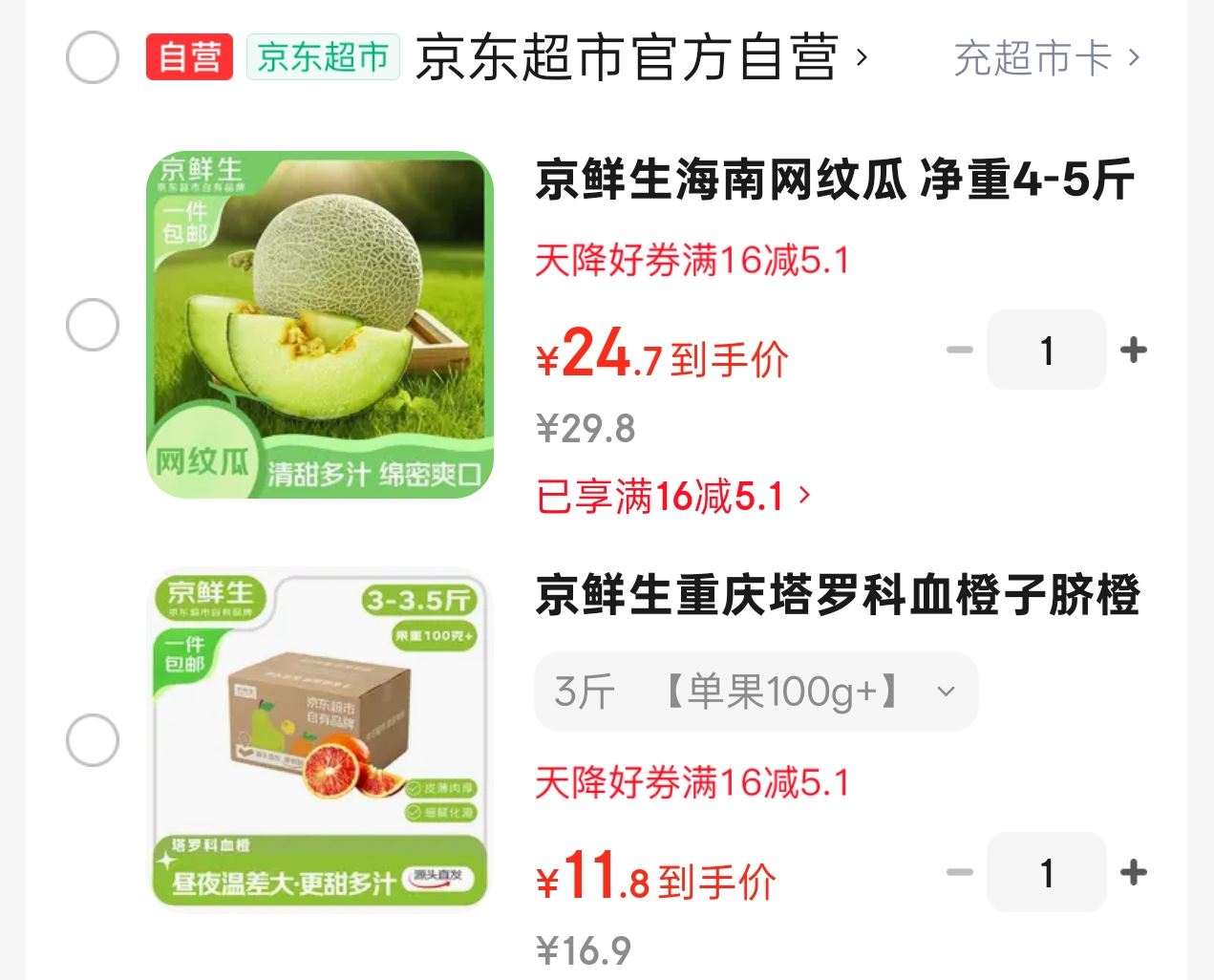Open 充超市卡 top-up link

coord(1046,58)
